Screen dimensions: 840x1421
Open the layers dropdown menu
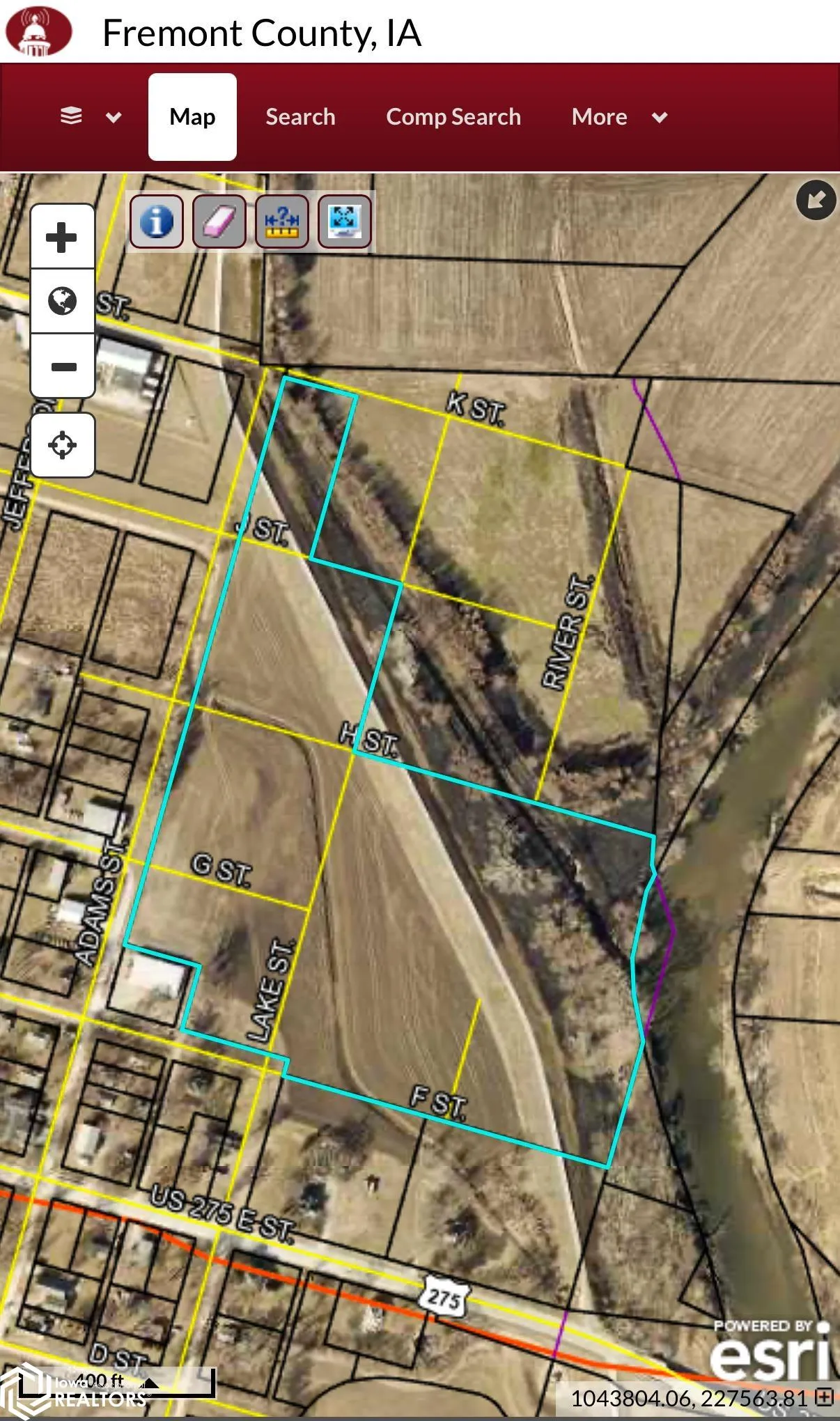pos(91,116)
